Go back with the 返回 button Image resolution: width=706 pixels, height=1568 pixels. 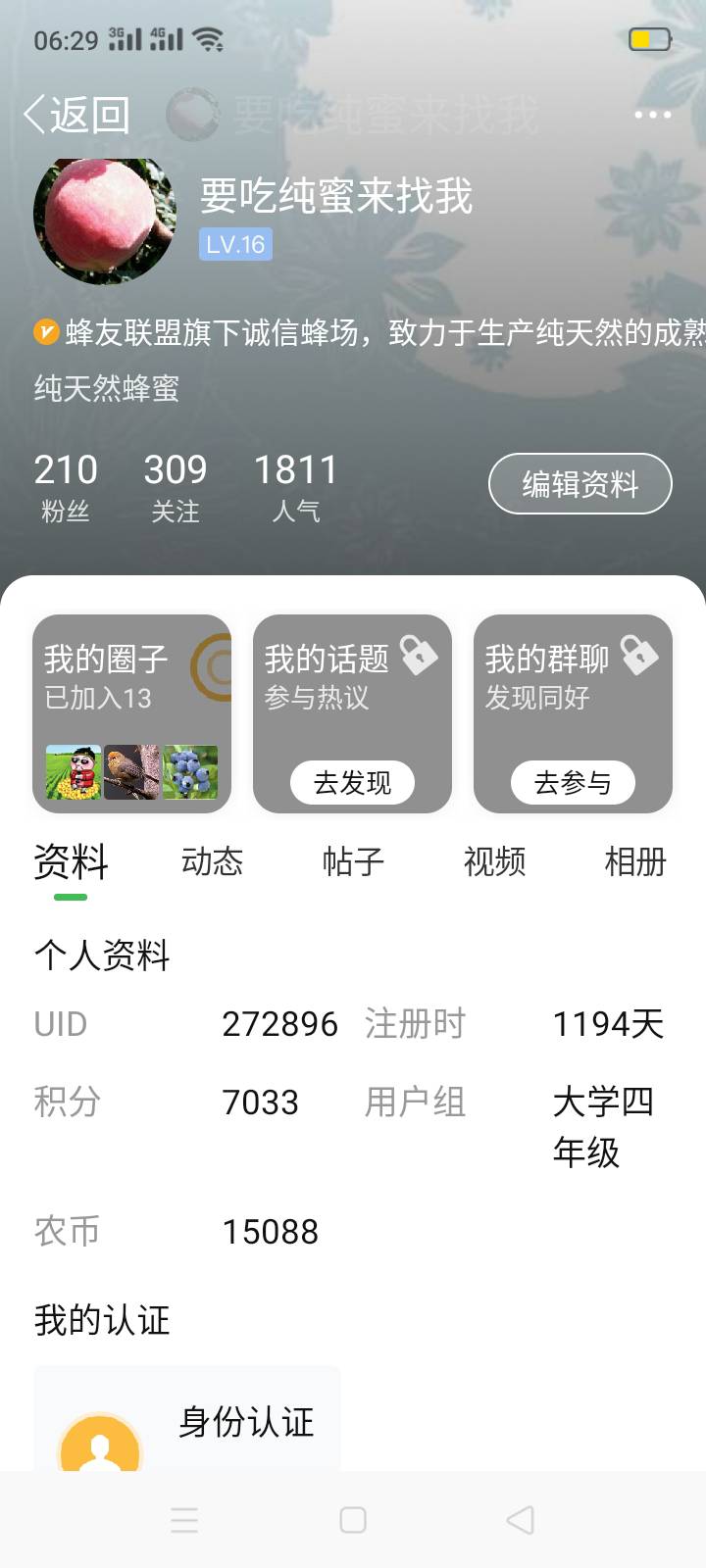click(x=76, y=115)
